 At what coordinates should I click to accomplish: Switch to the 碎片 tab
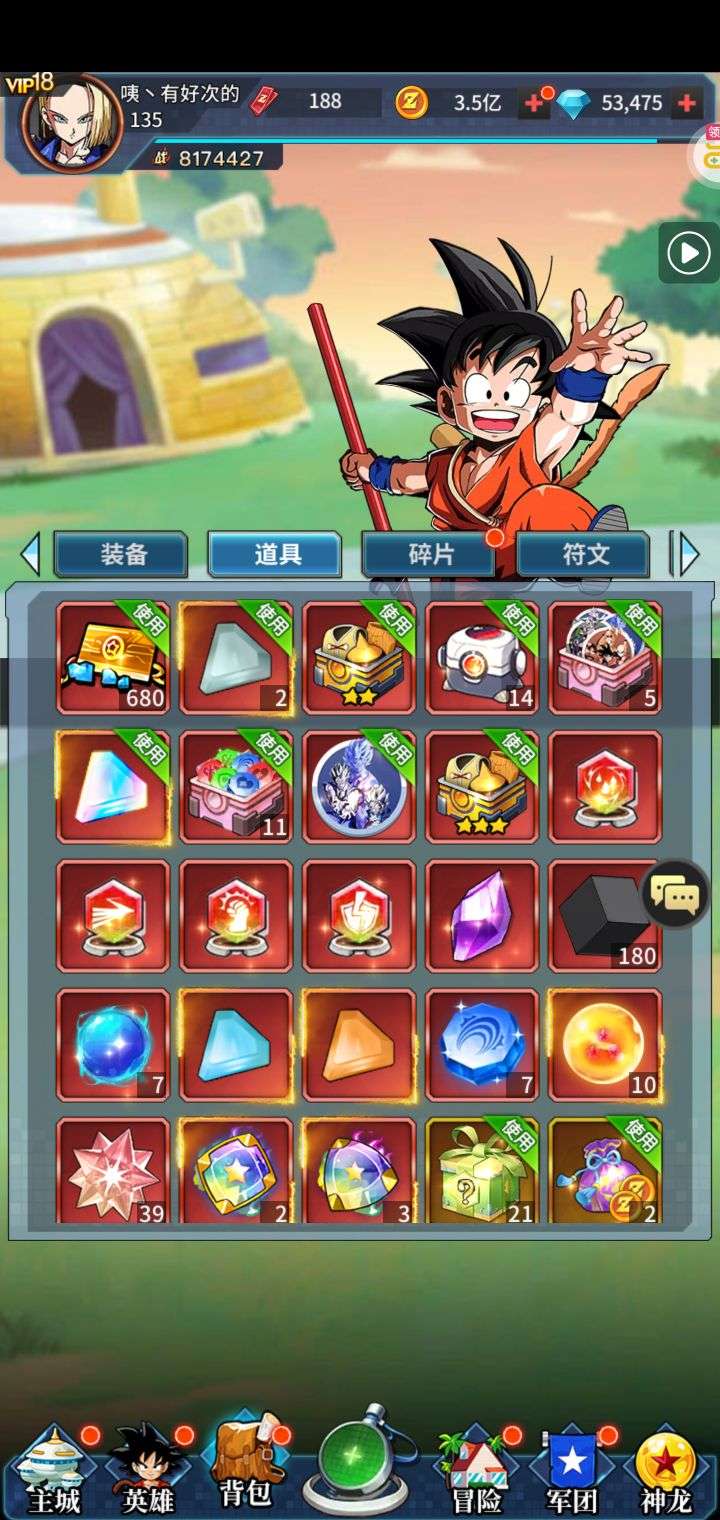click(x=430, y=554)
